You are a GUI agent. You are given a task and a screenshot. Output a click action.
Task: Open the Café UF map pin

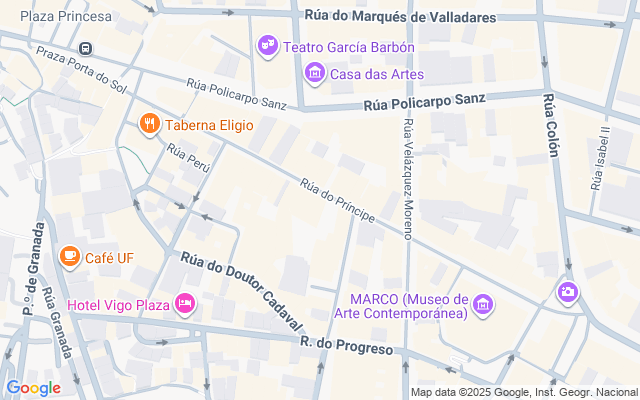pyautogui.click(x=70, y=257)
